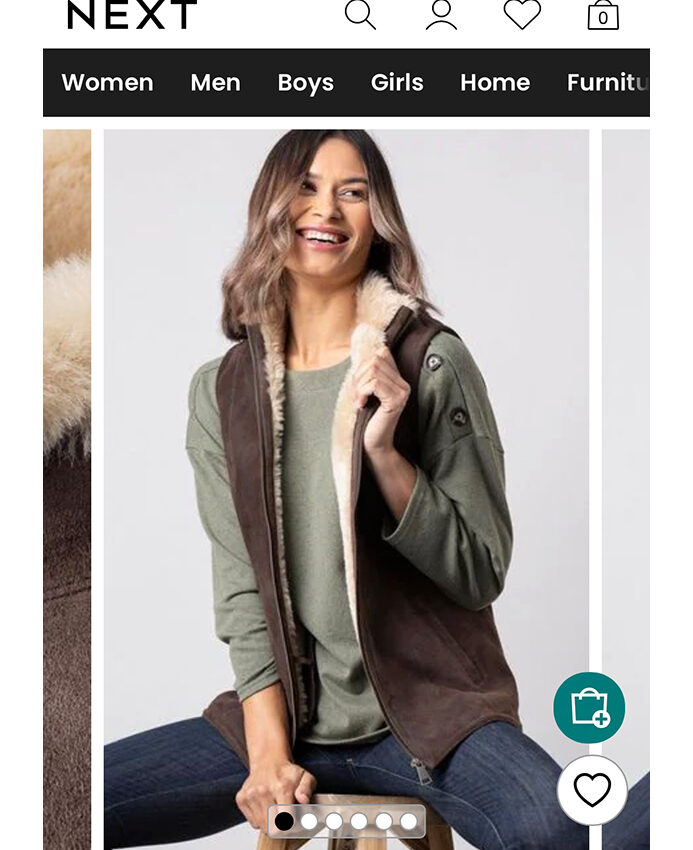Jump to second image dot

click(309, 821)
